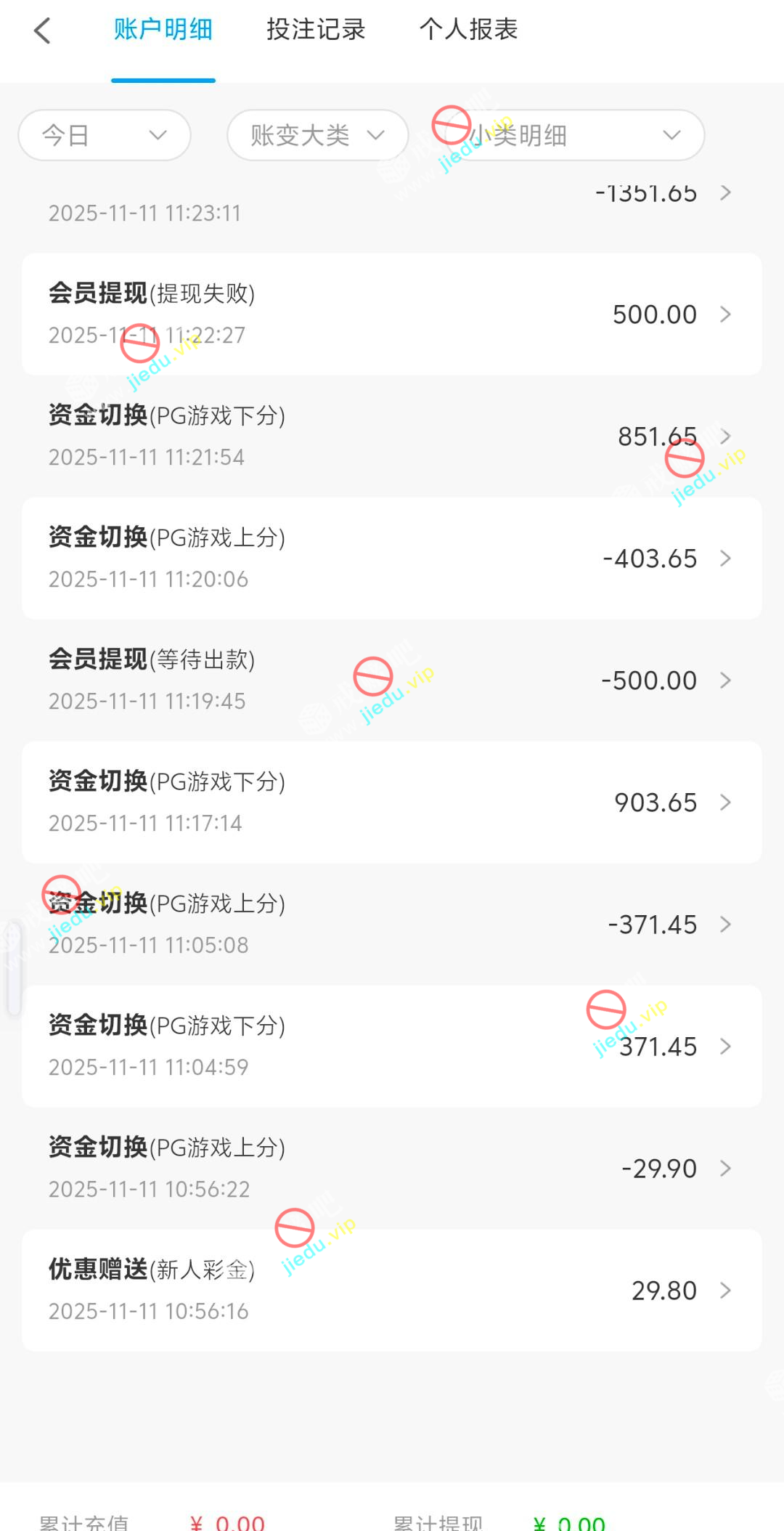Screen dimensions: 784x1531
Task: View the 11:21:54 PG游戏下分 851.65 entry
Action: click(x=392, y=436)
